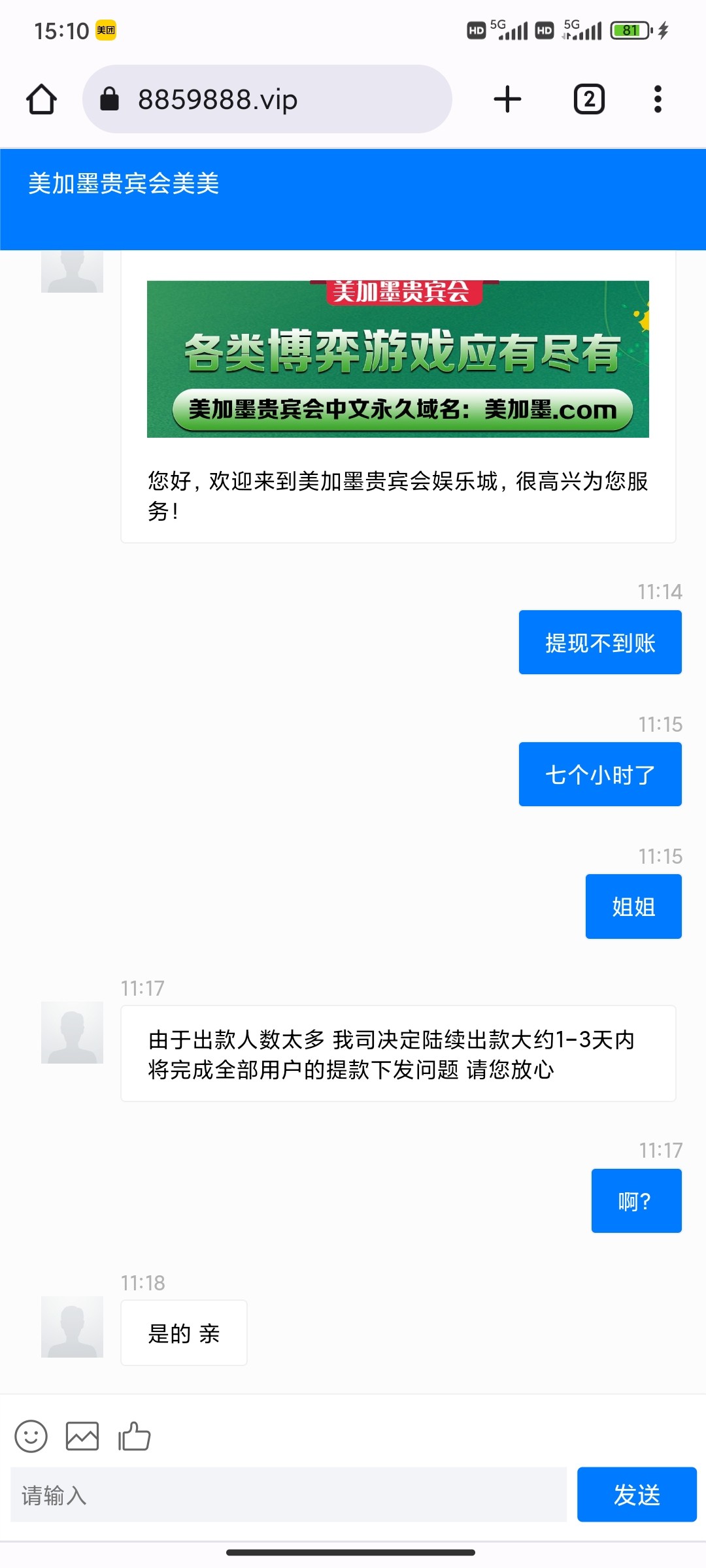Open a new browser tab
The height and width of the screenshot is (1568, 706).
507,99
